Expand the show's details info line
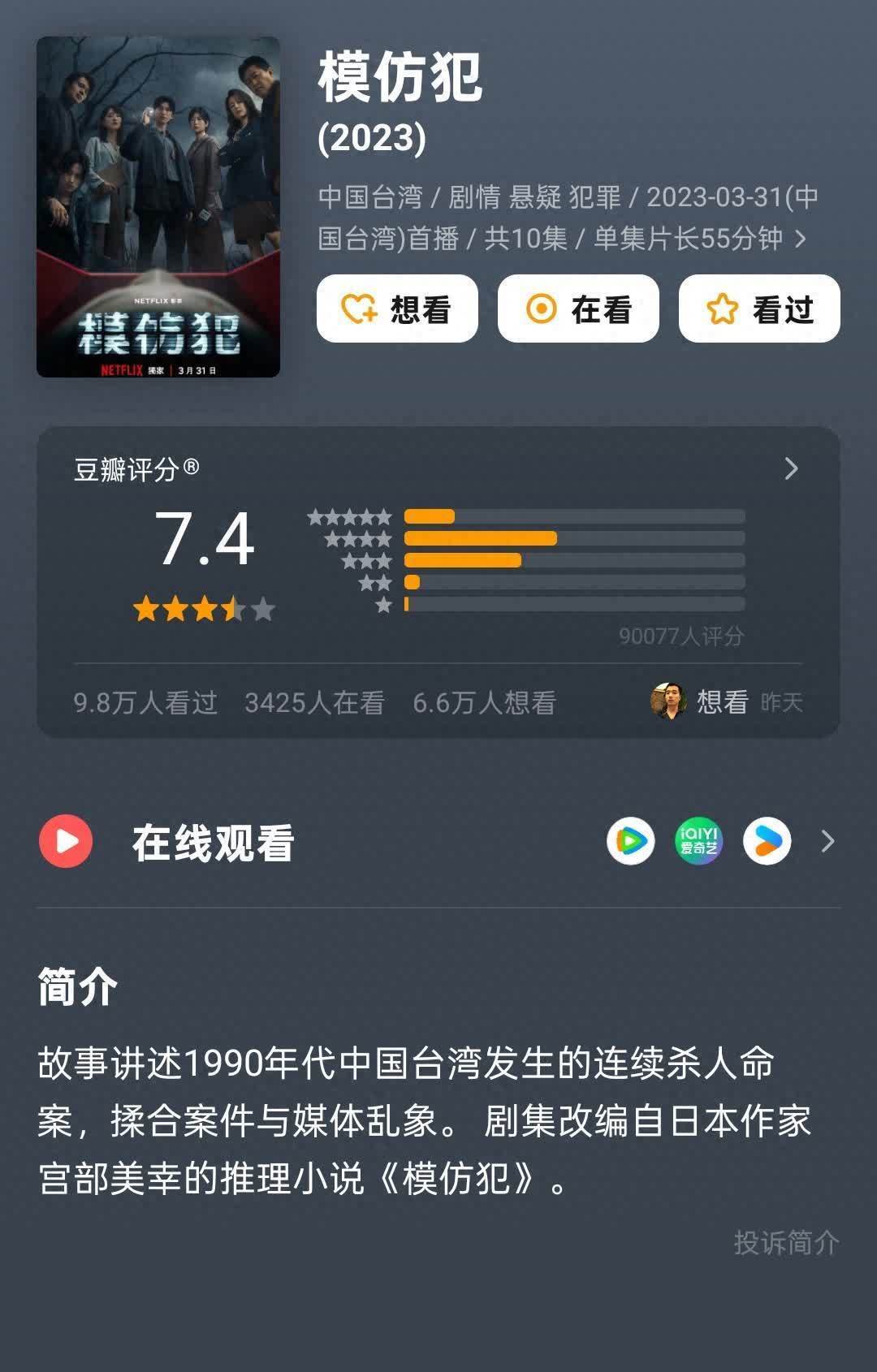877x1372 pixels. 801,239
